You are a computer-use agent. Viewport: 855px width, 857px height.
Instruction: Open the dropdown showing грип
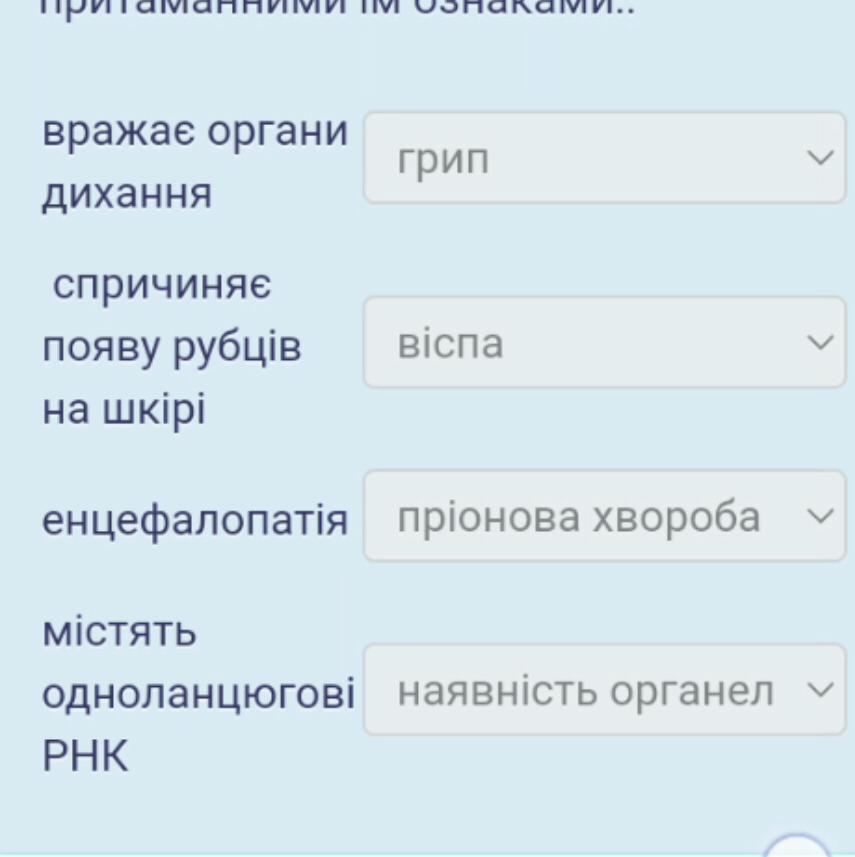tap(604, 159)
